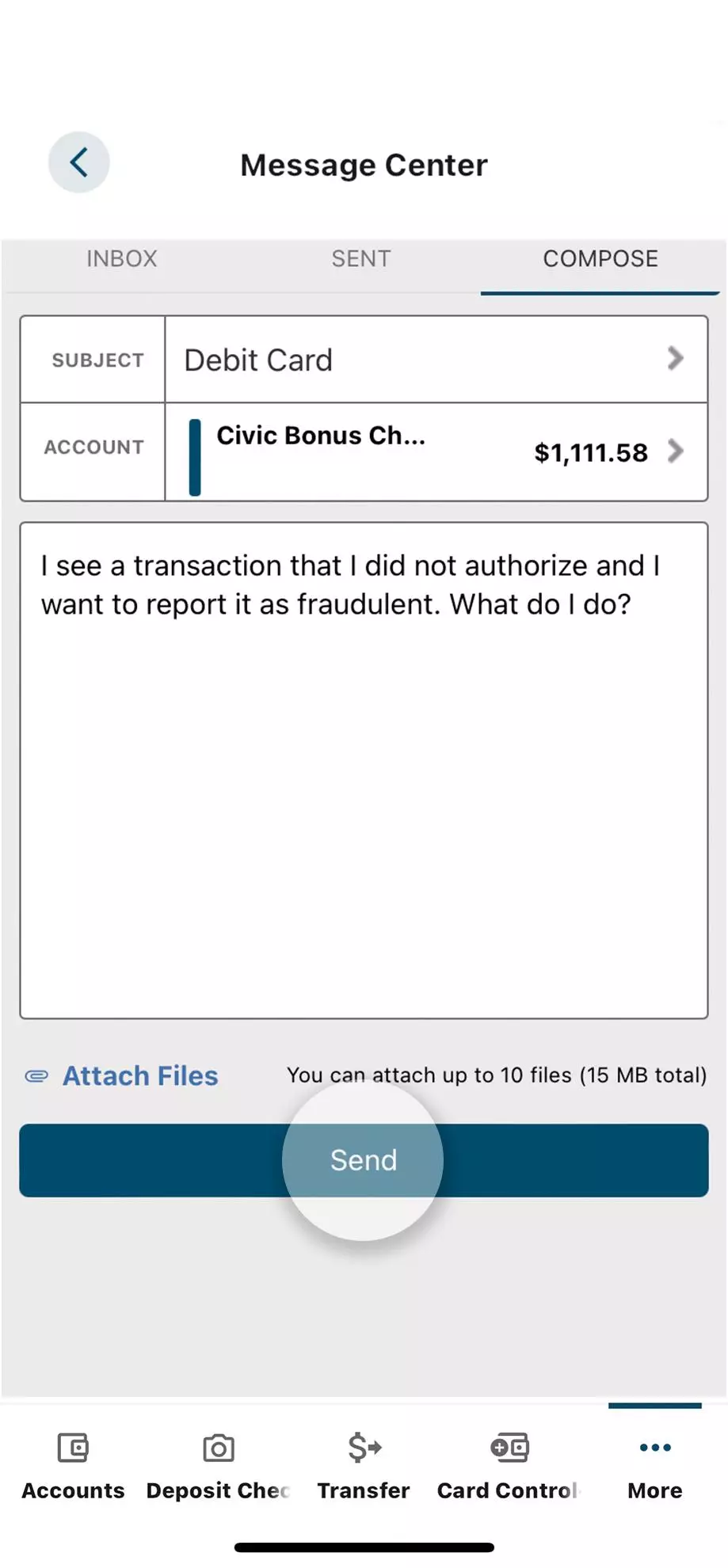Click inside the message body text area
This screenshot has width=728, height=1568.
(363, 768)
